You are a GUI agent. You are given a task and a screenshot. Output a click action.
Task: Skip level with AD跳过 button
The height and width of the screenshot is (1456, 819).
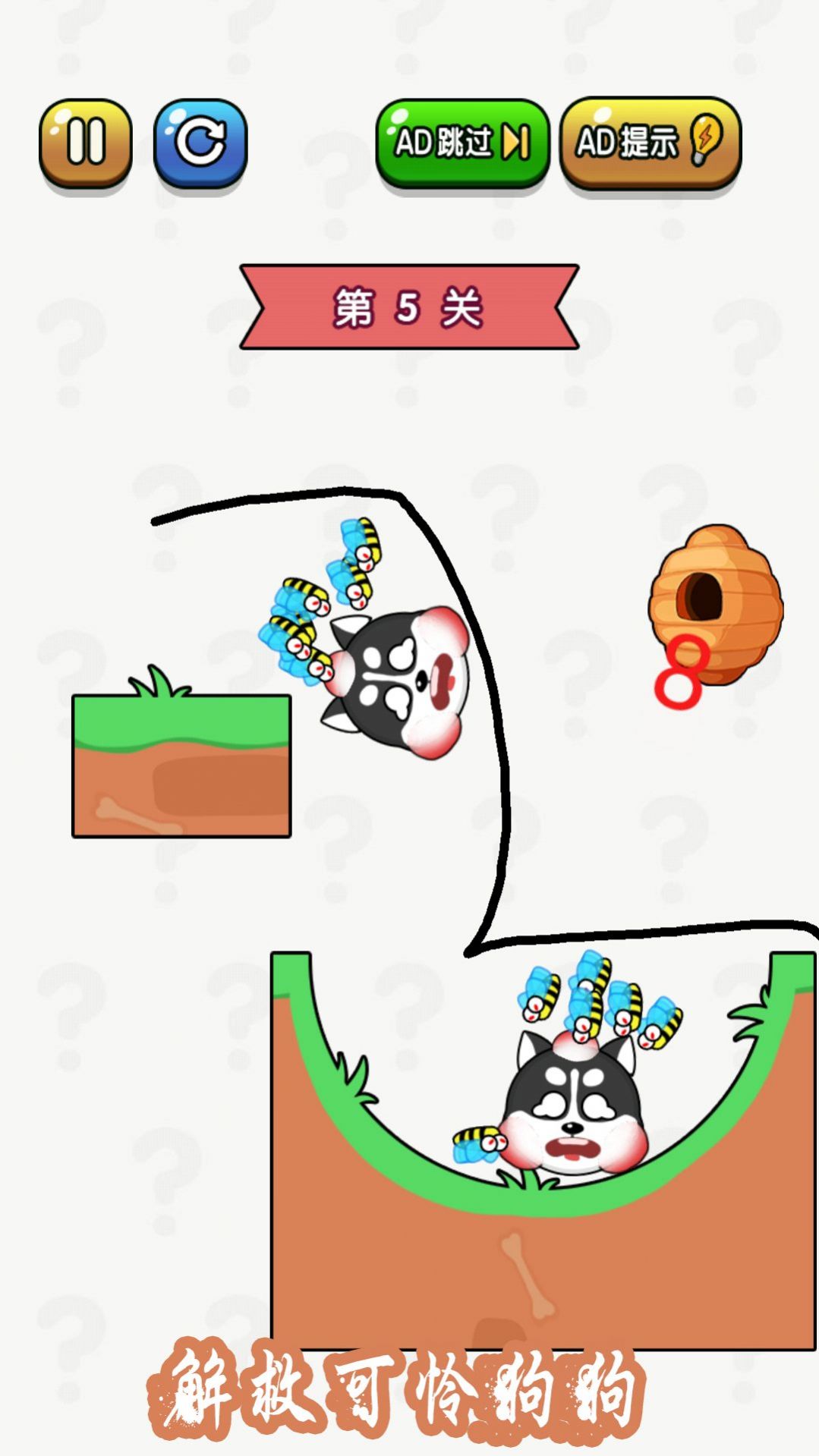pyautogui.click(x=461, y=142)
